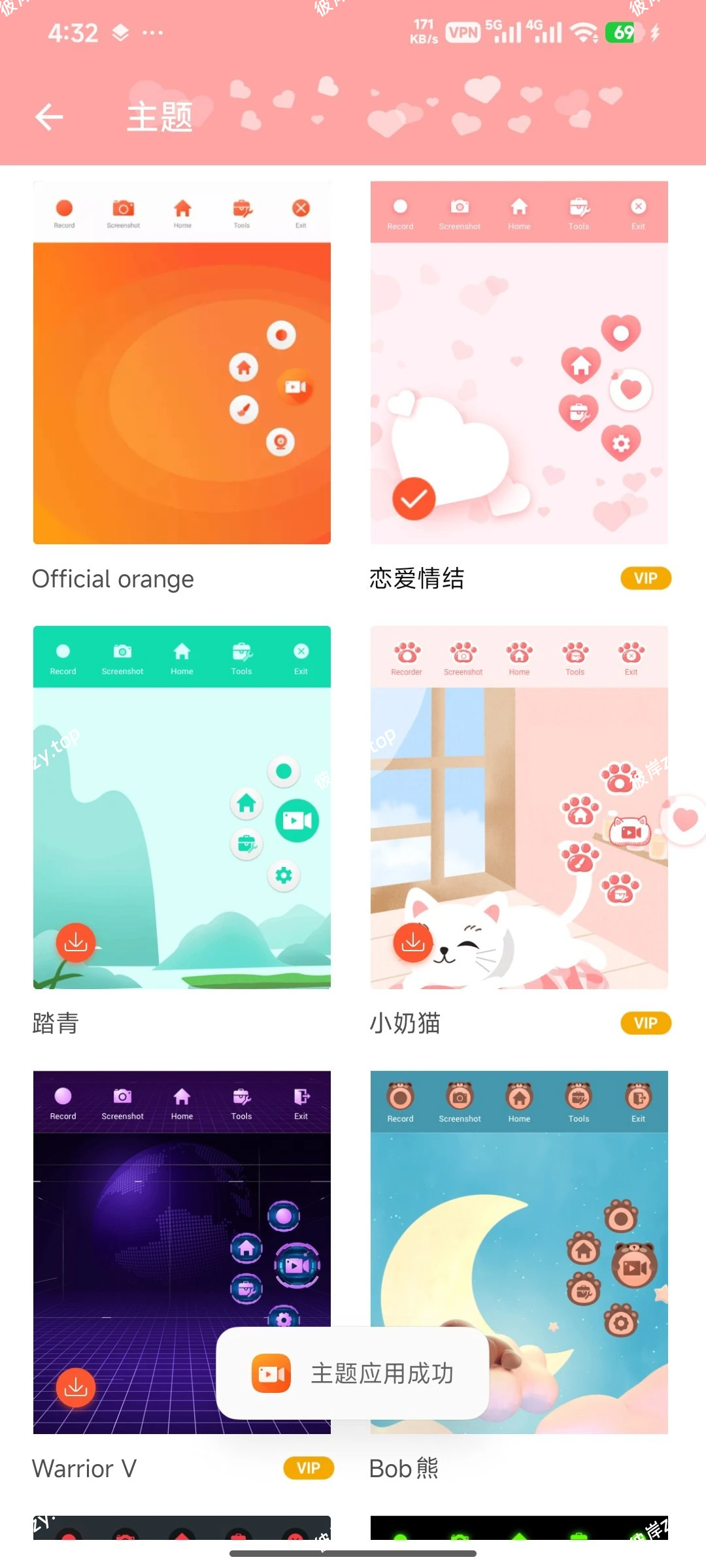Select the Bob熊 theme preview
This screenshot has height=1568, width=706.
pos(518,1209)
